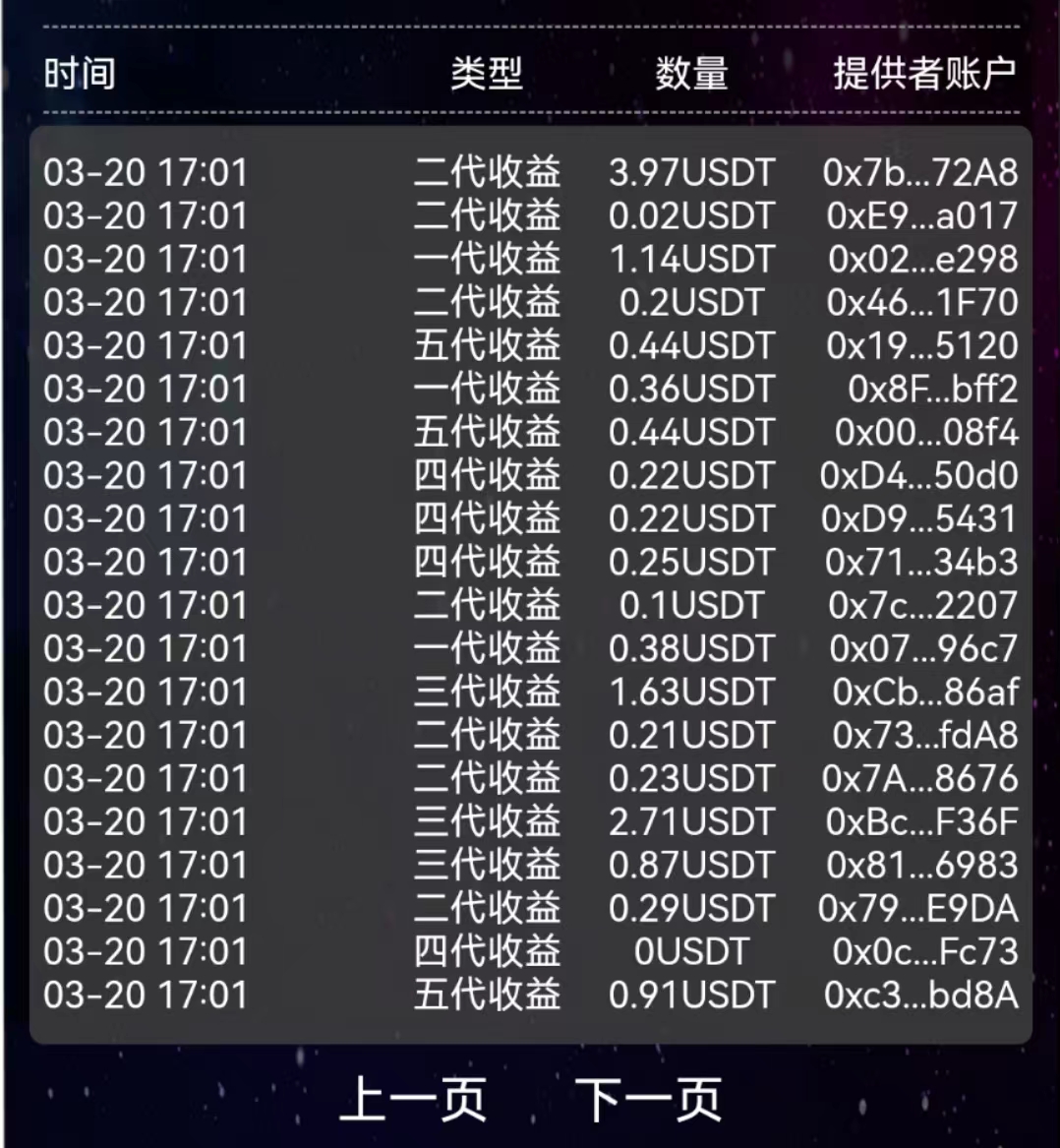This screenshot has width=1060, height=1148.
Task: Click the 三代收益 entry with 0.87USDT
Action: click(x=486, y=865)
